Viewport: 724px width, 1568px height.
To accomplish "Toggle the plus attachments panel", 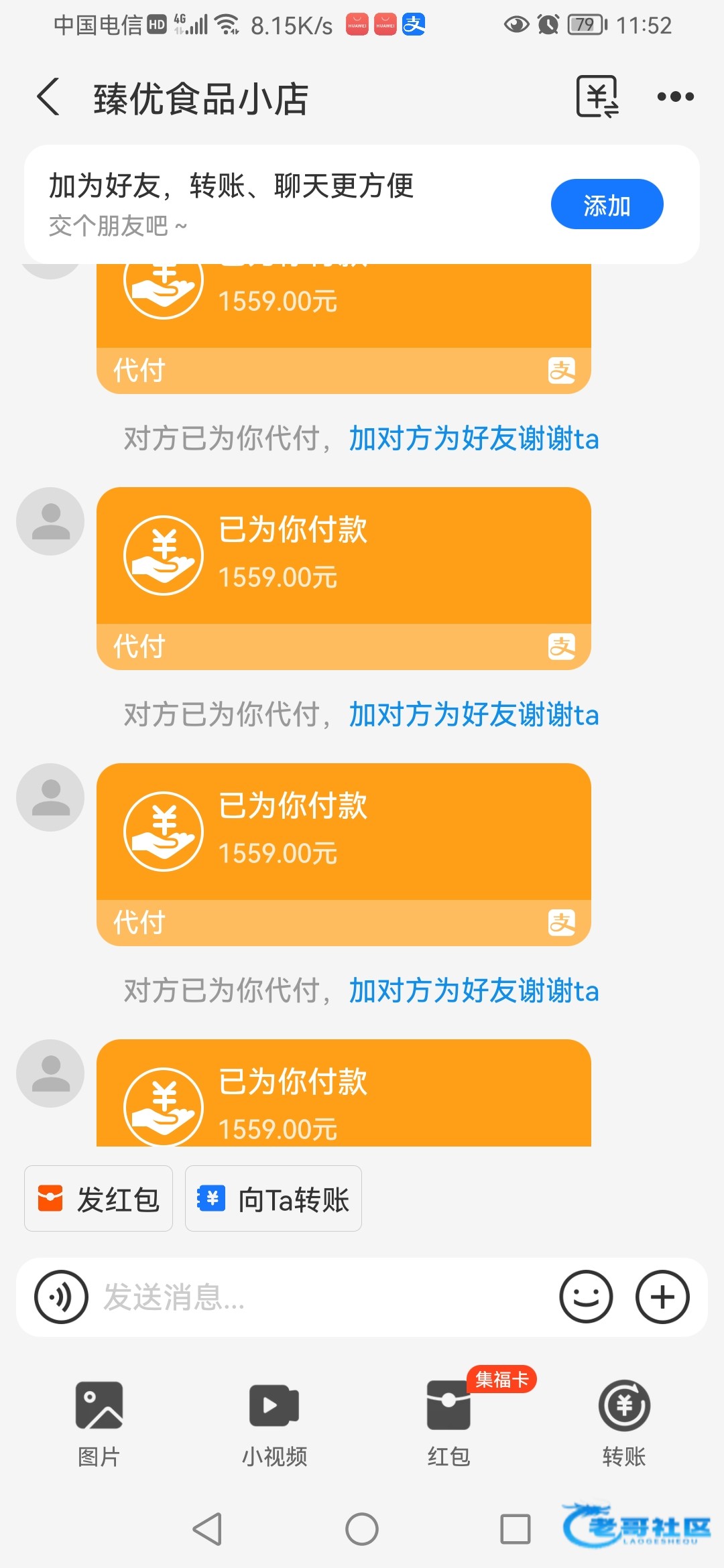I will coord(662,1297).
